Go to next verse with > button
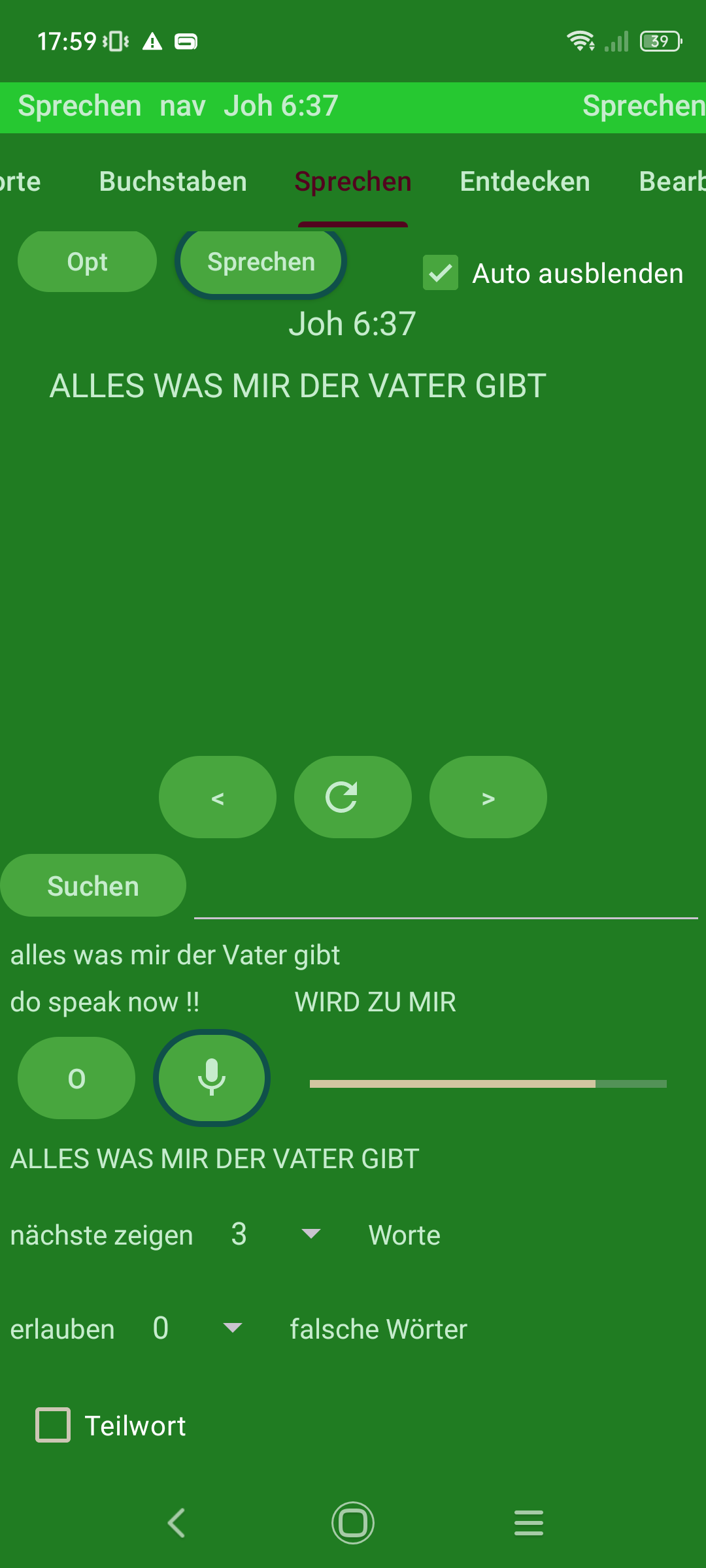 click(x=488, y=797)
